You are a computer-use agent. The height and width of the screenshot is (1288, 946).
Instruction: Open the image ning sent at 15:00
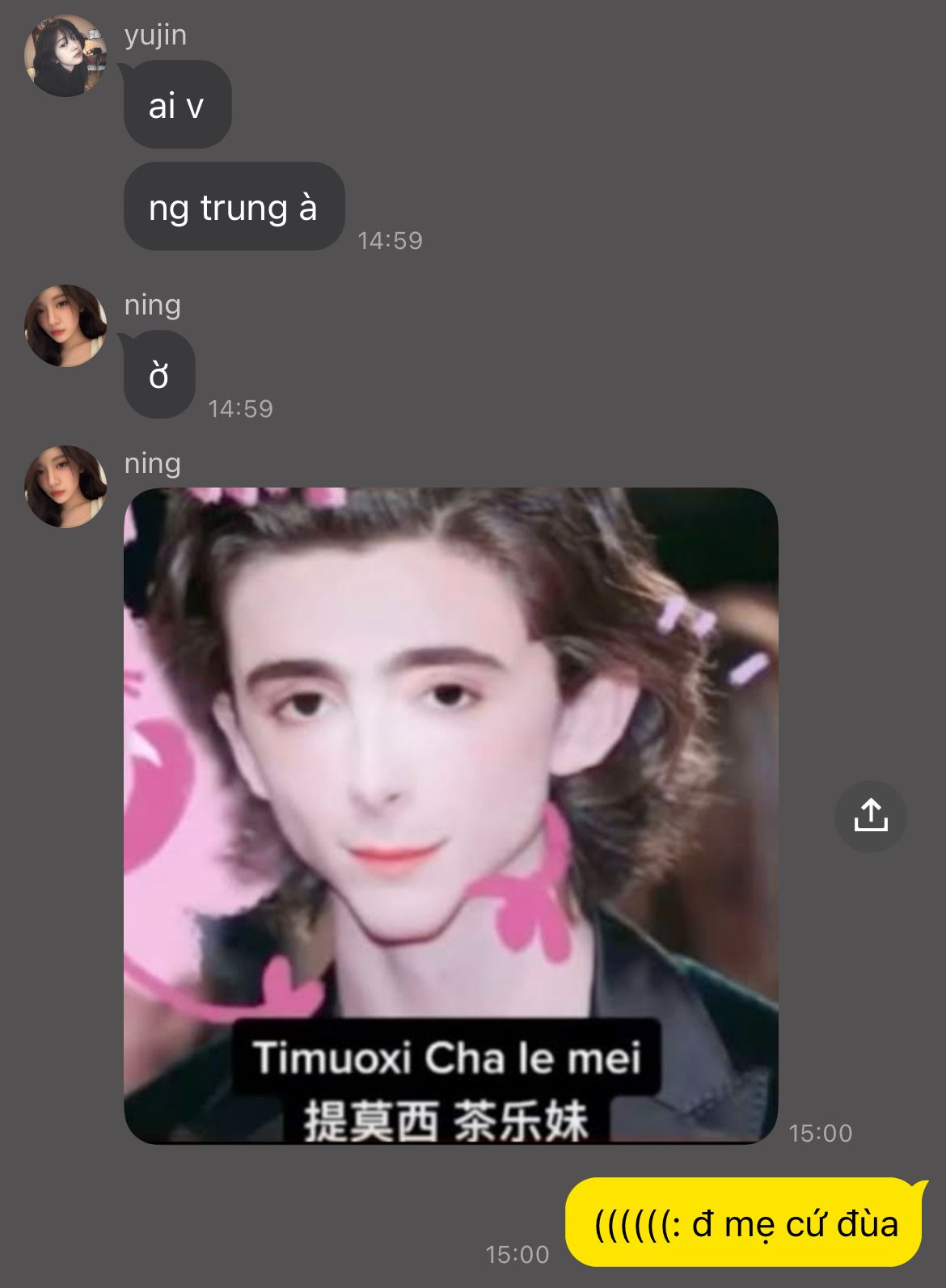point(450,815)
